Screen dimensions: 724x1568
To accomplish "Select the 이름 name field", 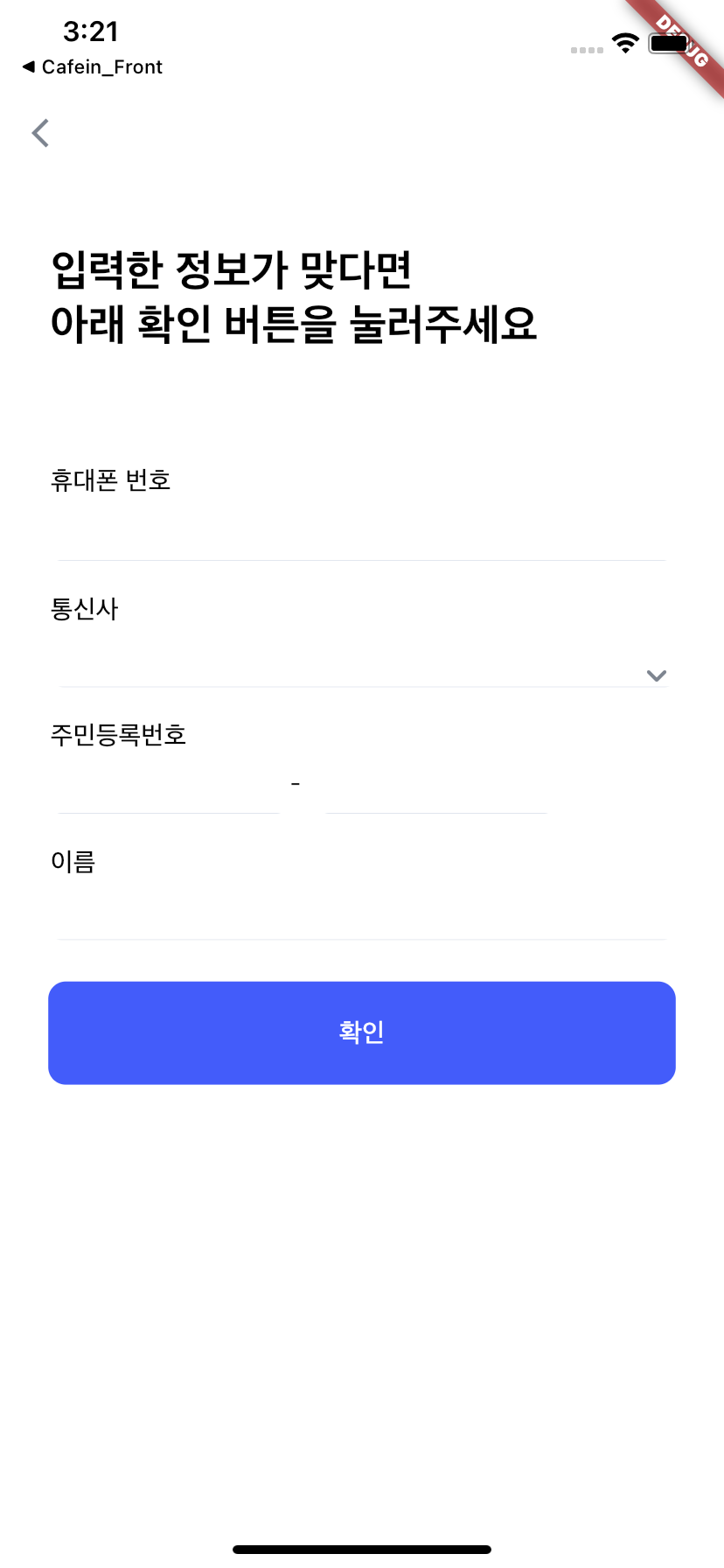I will point(361,914).
